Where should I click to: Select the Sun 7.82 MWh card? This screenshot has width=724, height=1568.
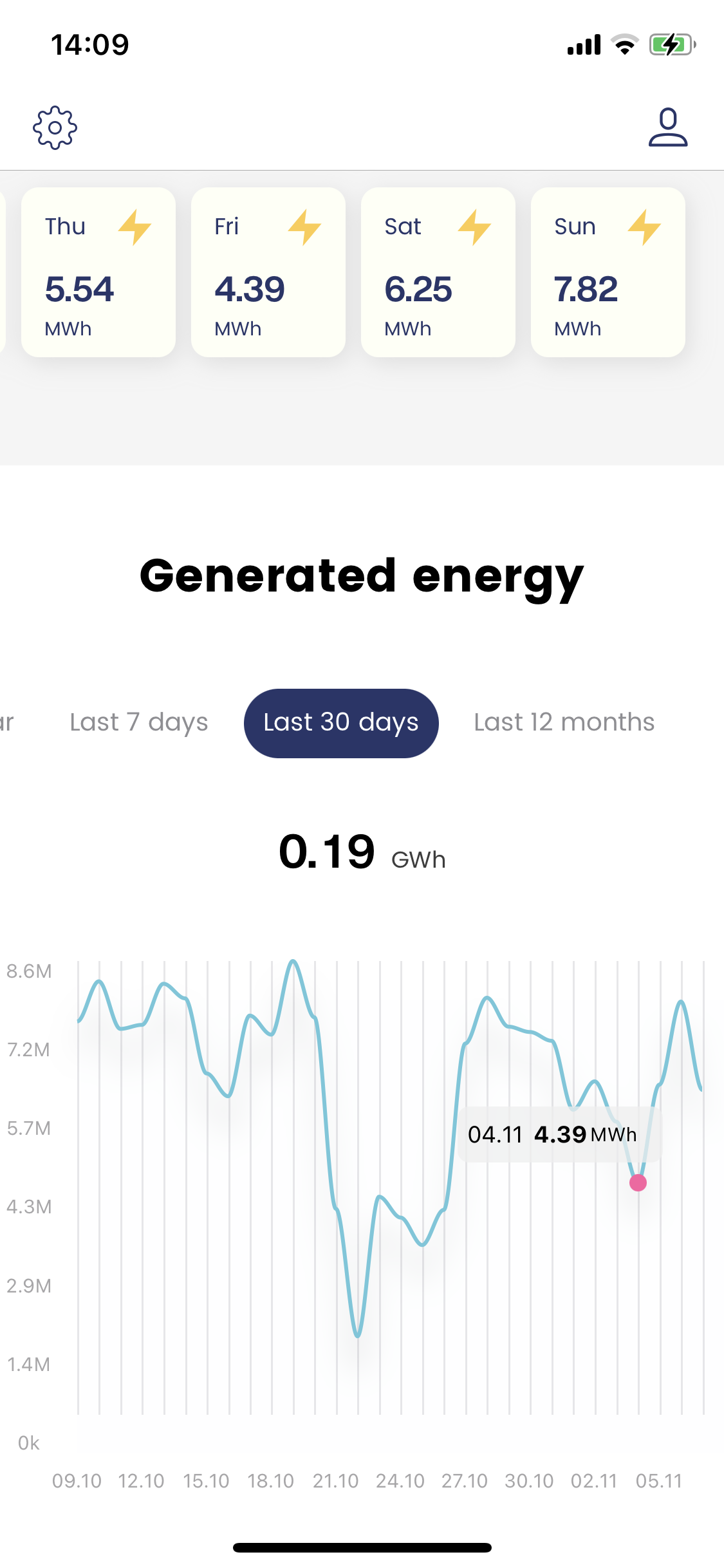point(608,272)
